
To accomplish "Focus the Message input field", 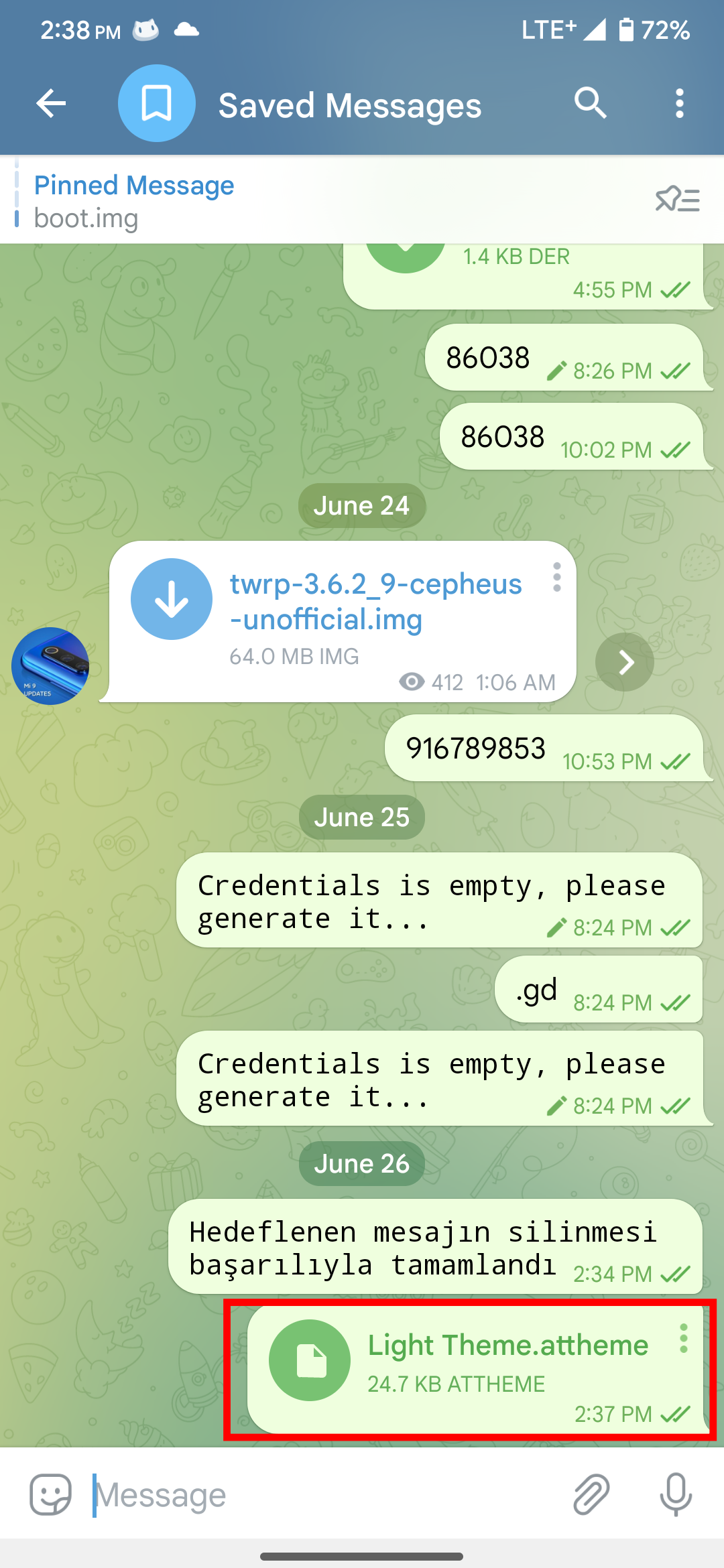I will coord(322,1494).
